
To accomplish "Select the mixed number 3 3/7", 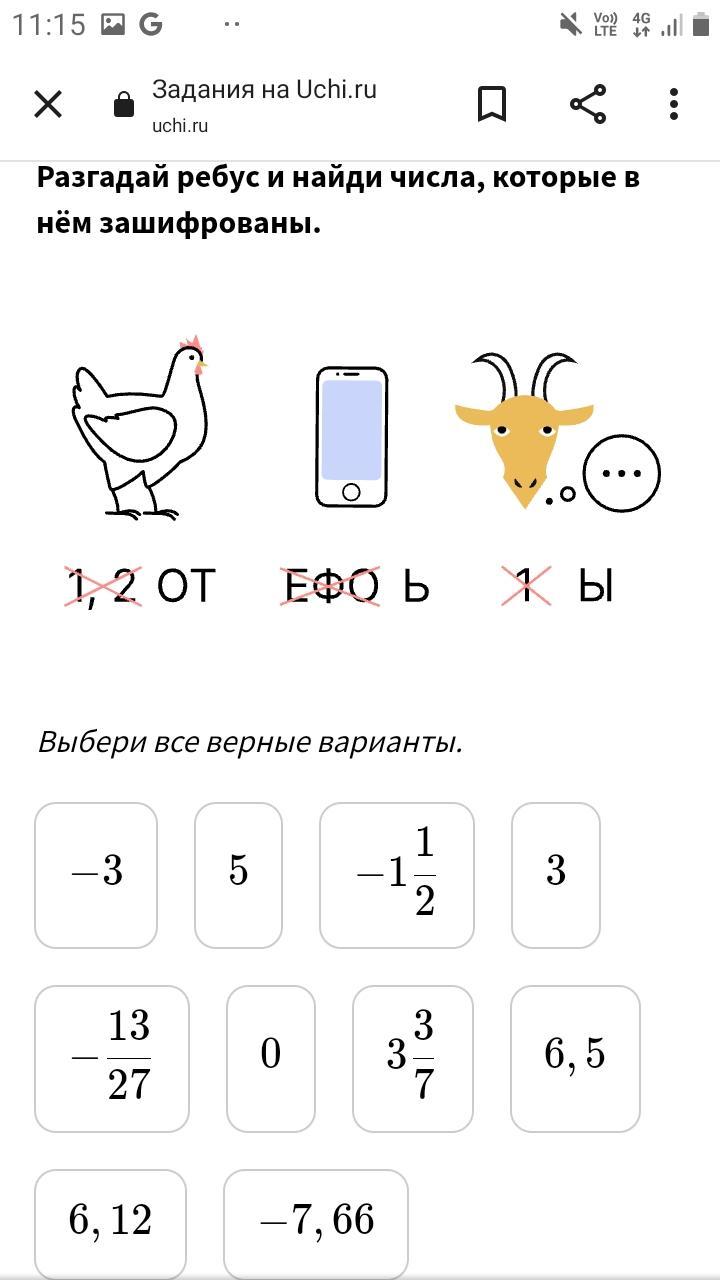I will [413, 1058].
